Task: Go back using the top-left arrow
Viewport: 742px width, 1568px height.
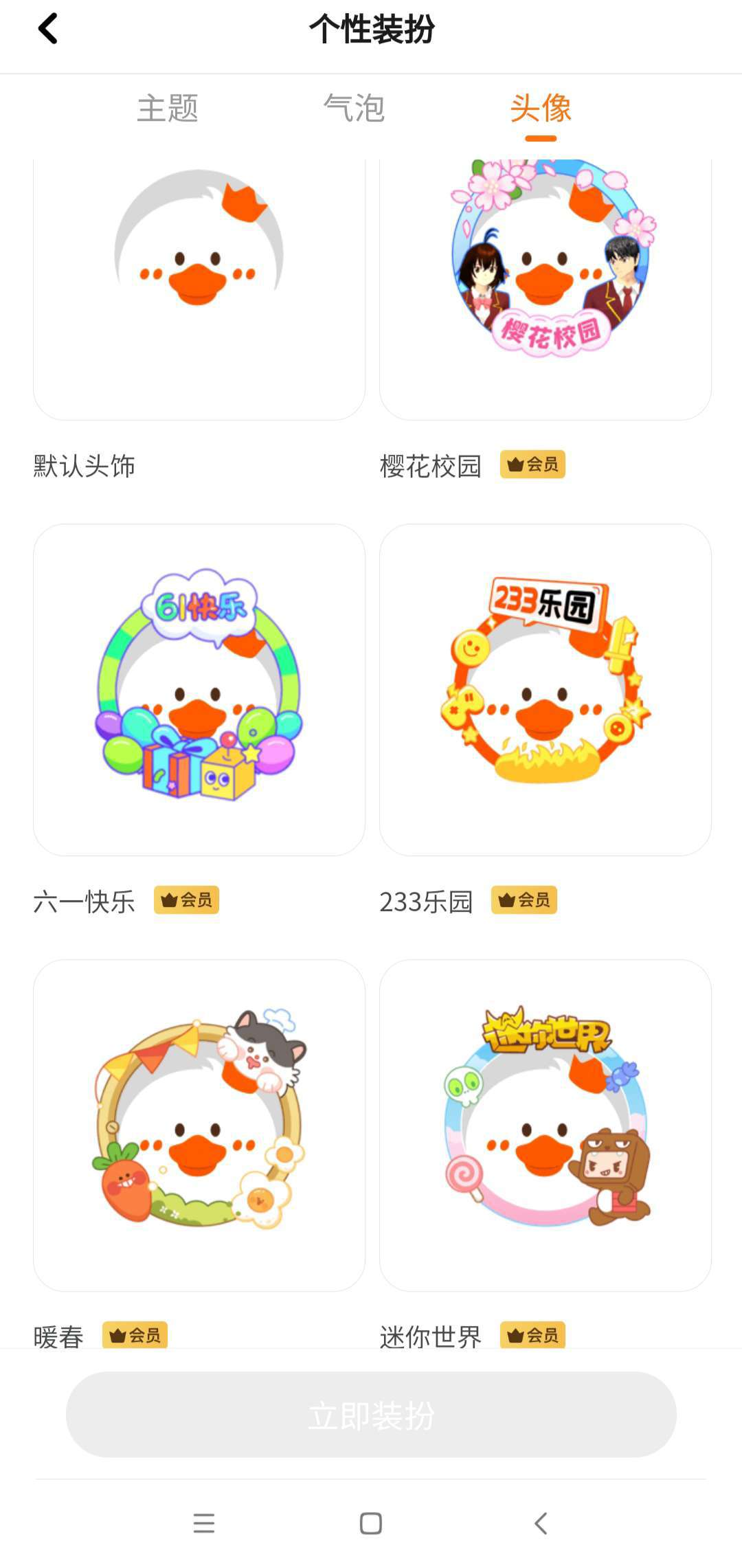Action: point(47,30)
